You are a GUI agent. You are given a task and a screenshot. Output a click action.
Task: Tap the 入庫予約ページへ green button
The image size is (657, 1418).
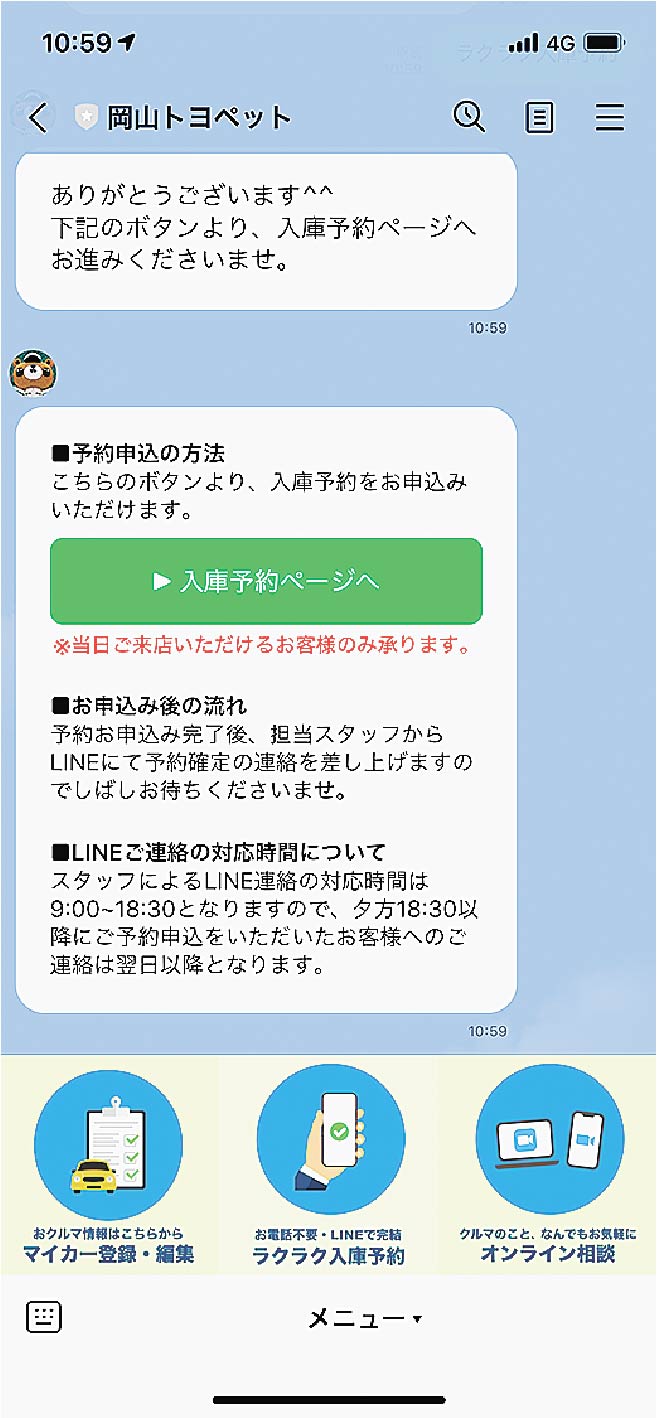tap(266, 581)
